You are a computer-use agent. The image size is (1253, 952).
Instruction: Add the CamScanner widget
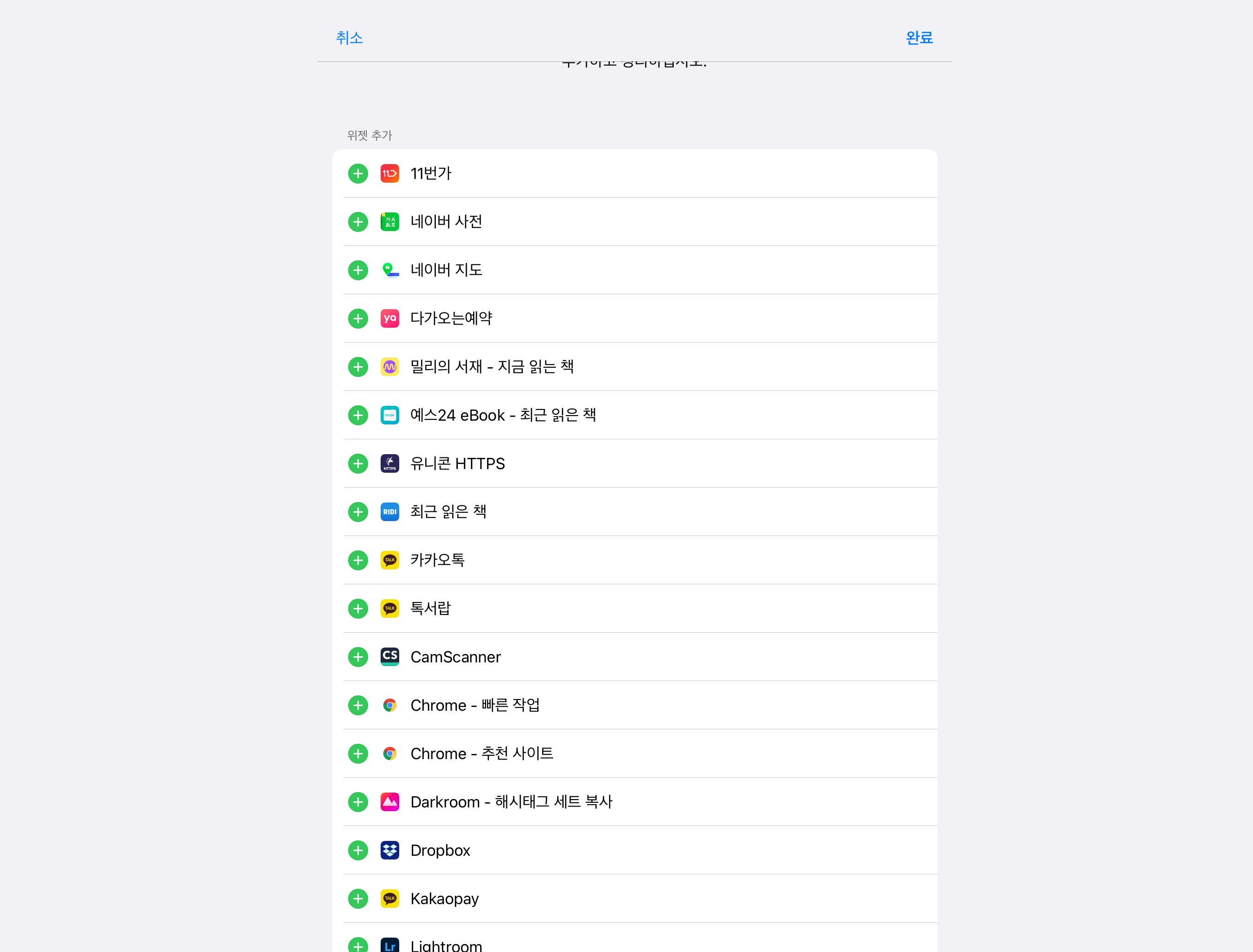pyautogui.click(x=358, y=657)
